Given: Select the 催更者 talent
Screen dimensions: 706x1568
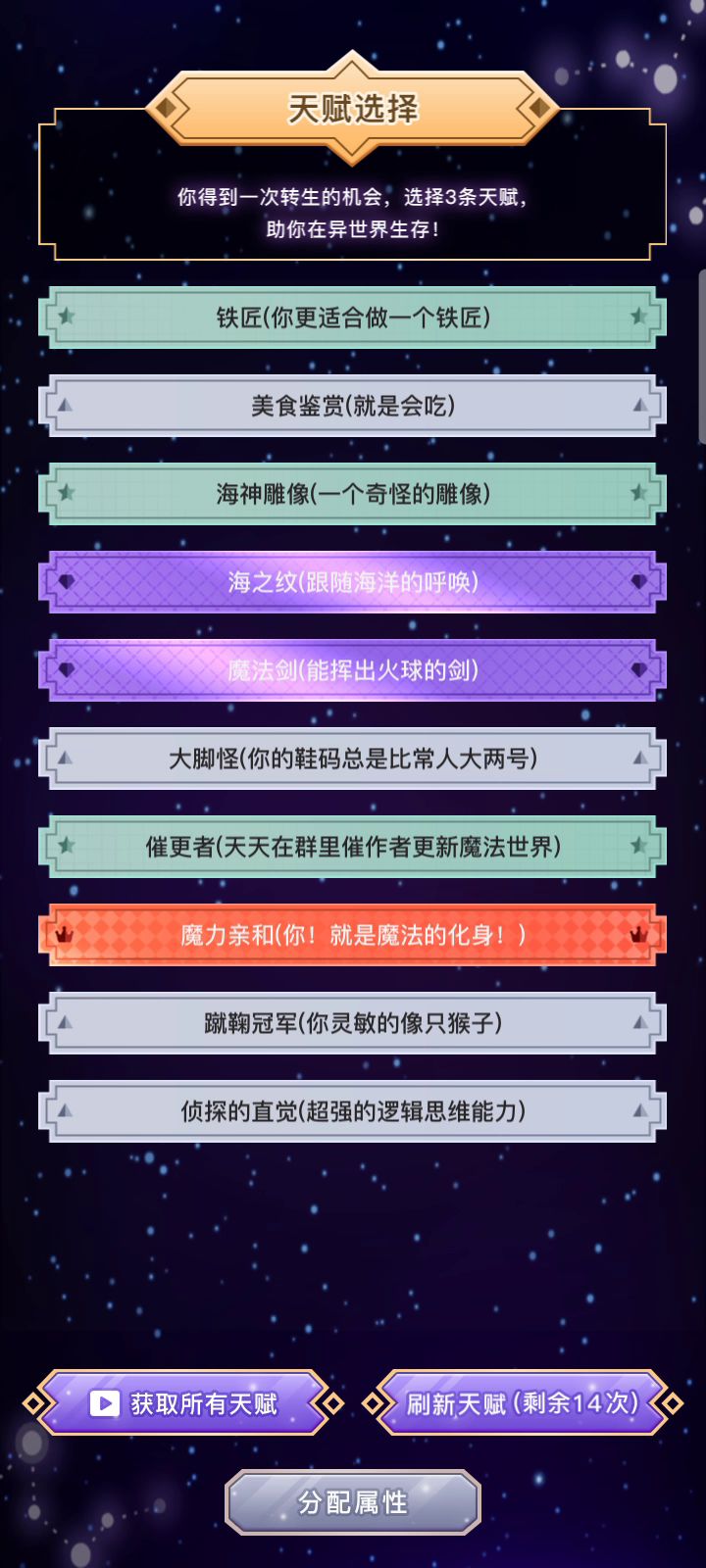Looking at the screenshot, I should pyautogui.click(x=353, y=847).
